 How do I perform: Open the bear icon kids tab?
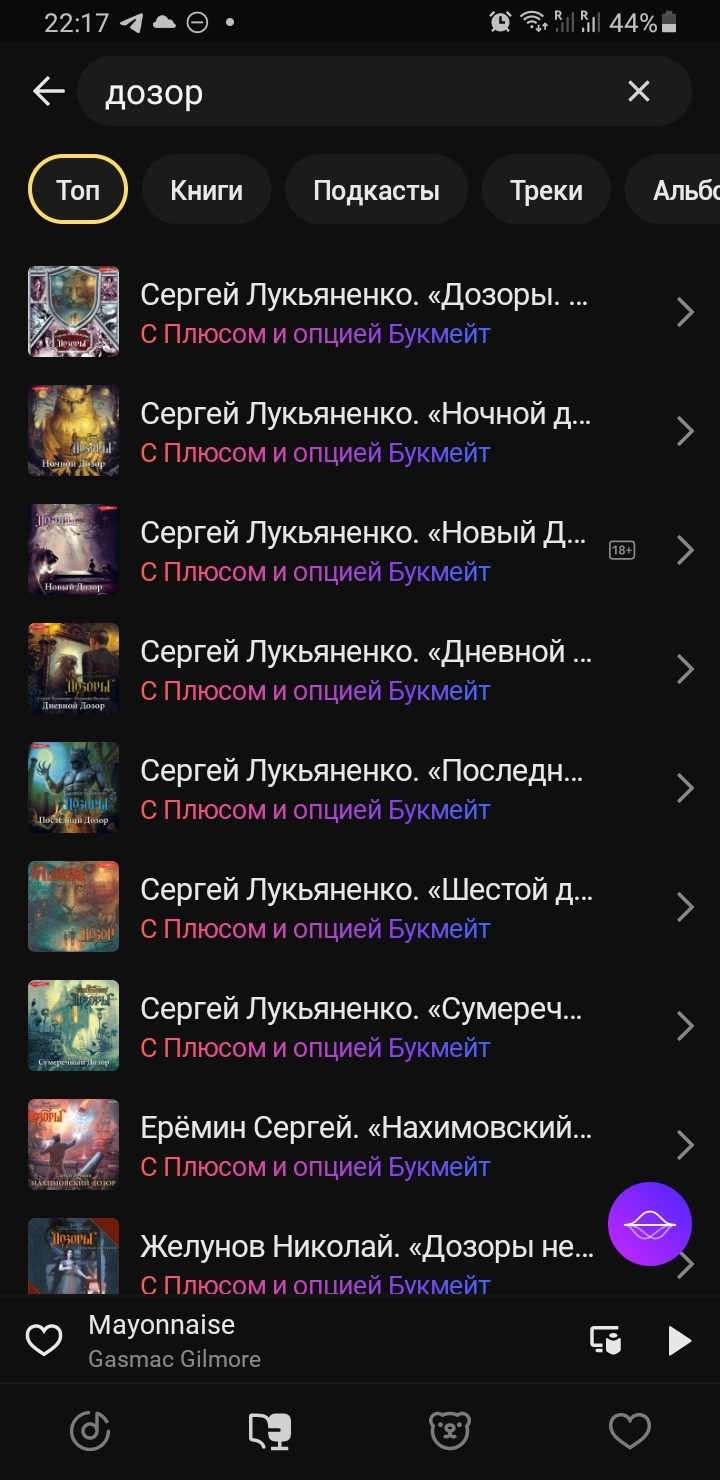tap(450, 1431)
